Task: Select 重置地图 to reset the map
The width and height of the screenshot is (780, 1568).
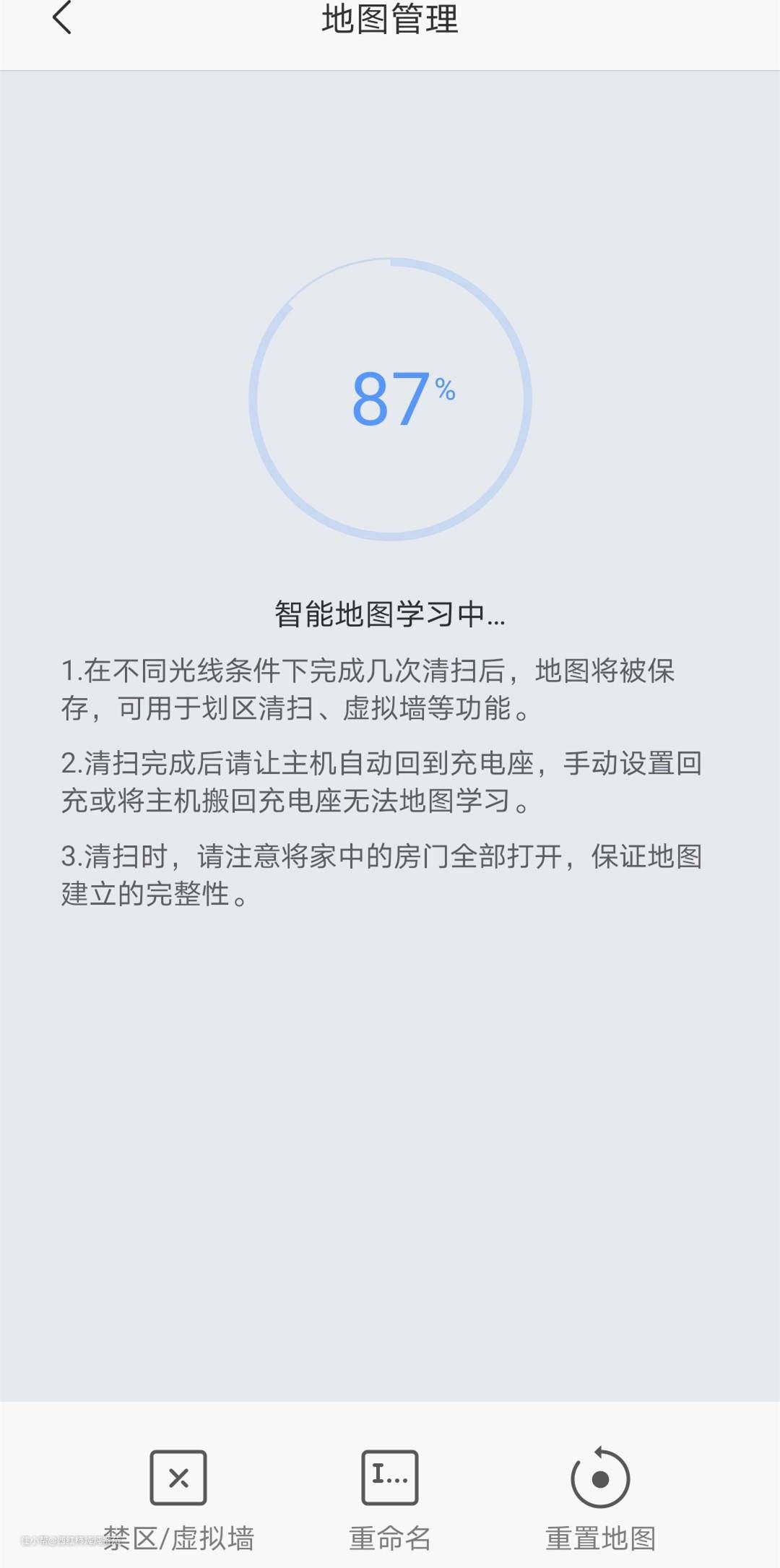Action: pos(600,1499)
